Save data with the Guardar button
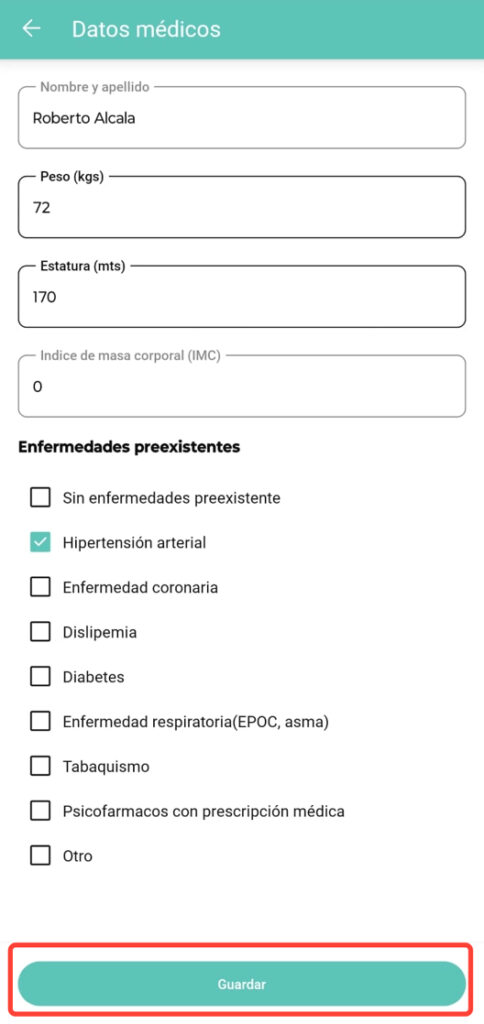The width and height of the screenshot is (484, 1024). 242,984
